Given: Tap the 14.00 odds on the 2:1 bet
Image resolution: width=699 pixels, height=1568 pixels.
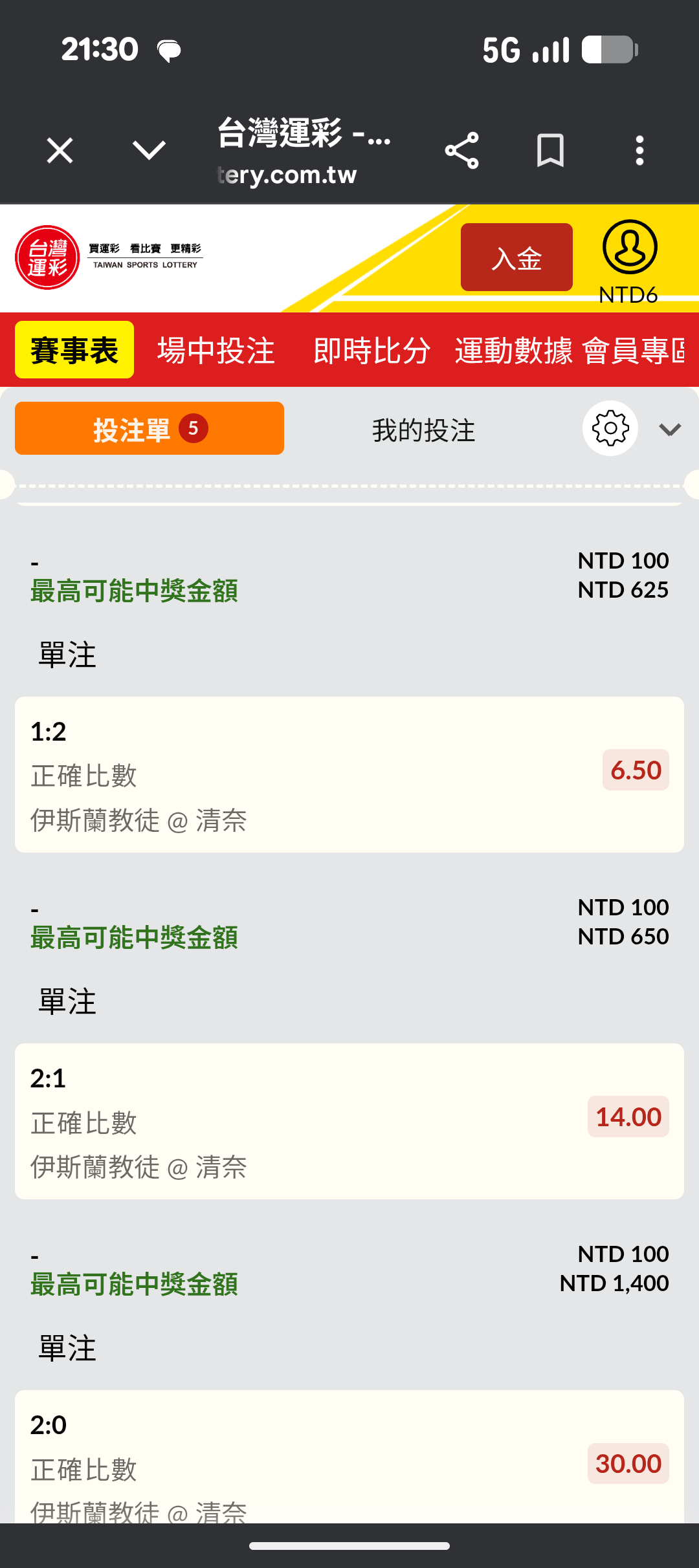Looking at the screenshot, I should click(628, 1116).
